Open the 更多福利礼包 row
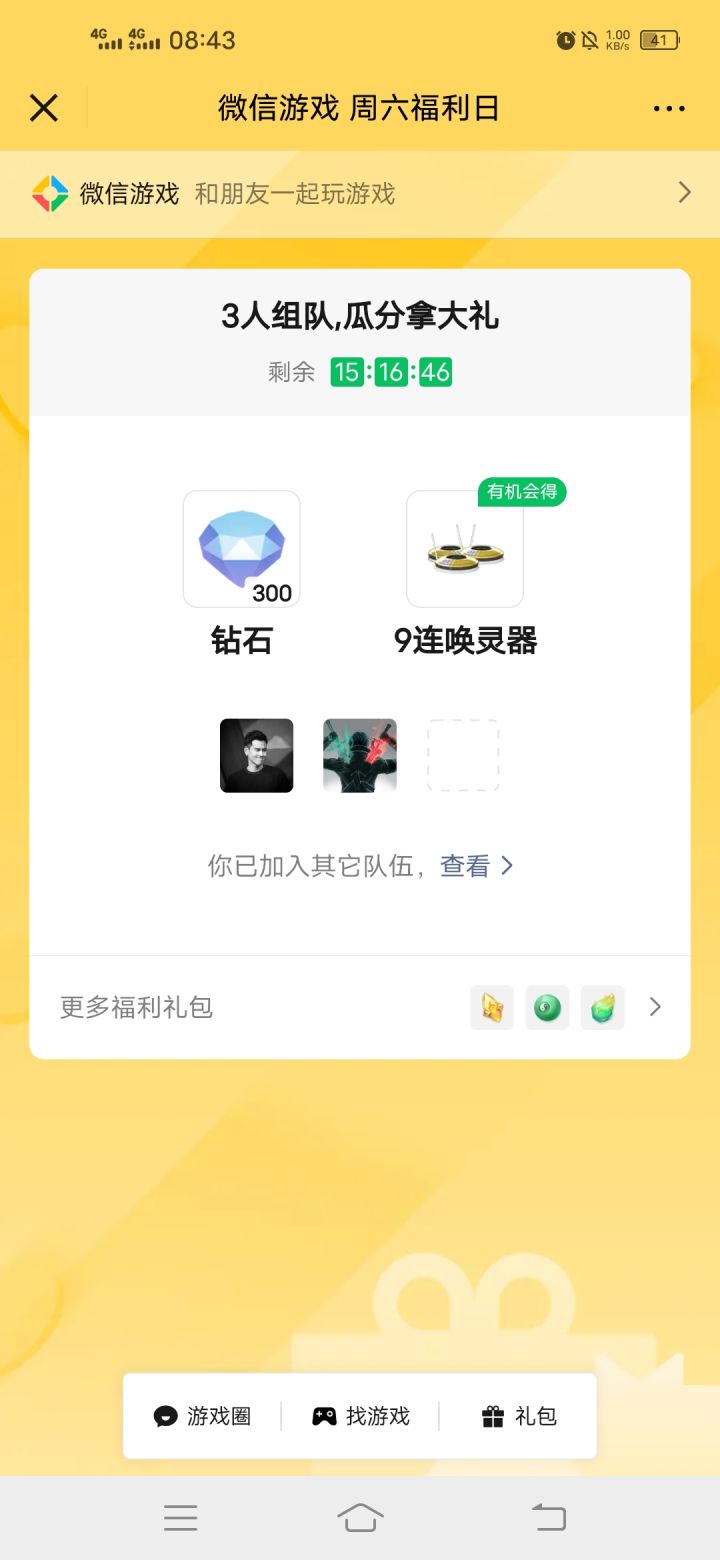 click(360, 1007)
